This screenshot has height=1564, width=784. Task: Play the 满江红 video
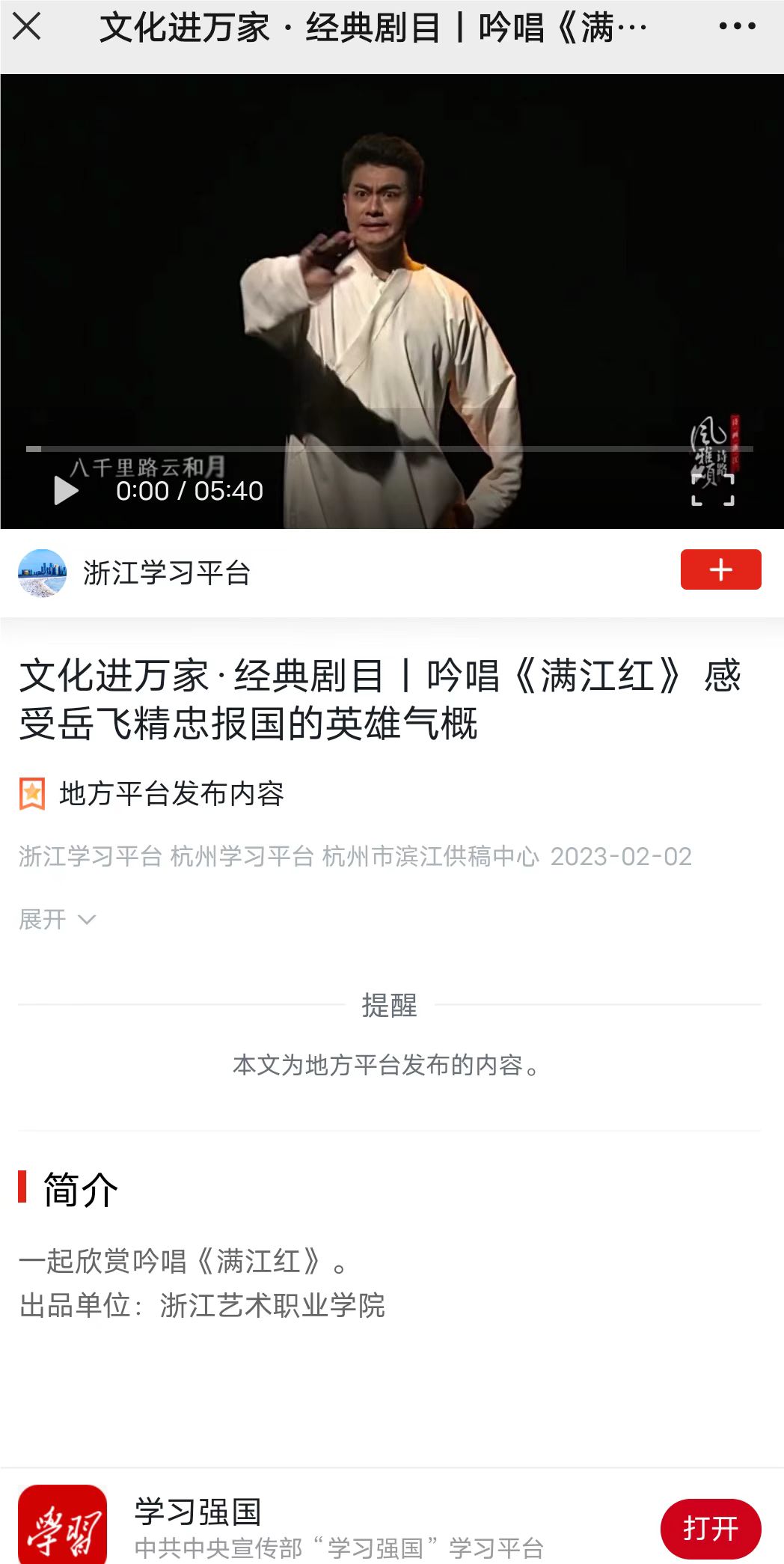(66, 491)
